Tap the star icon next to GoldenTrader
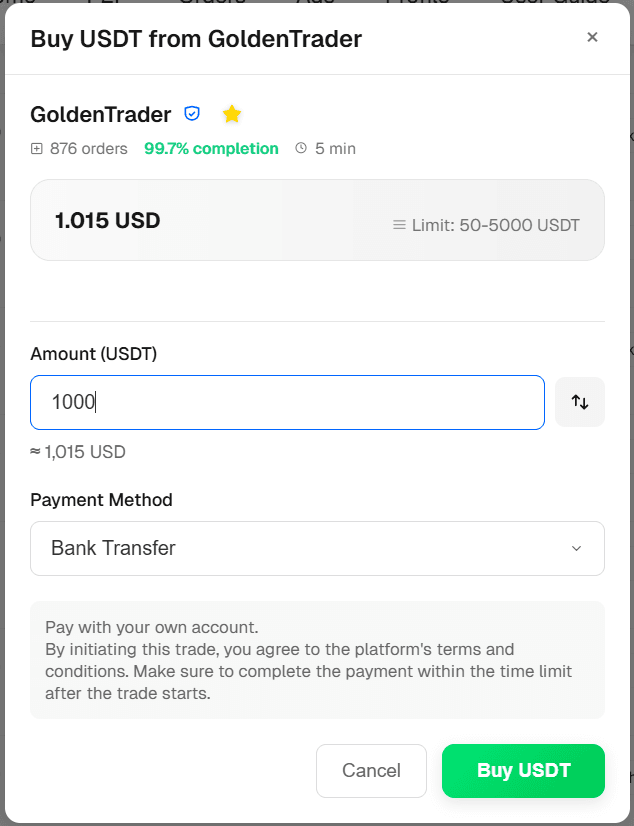 (232, 114)
